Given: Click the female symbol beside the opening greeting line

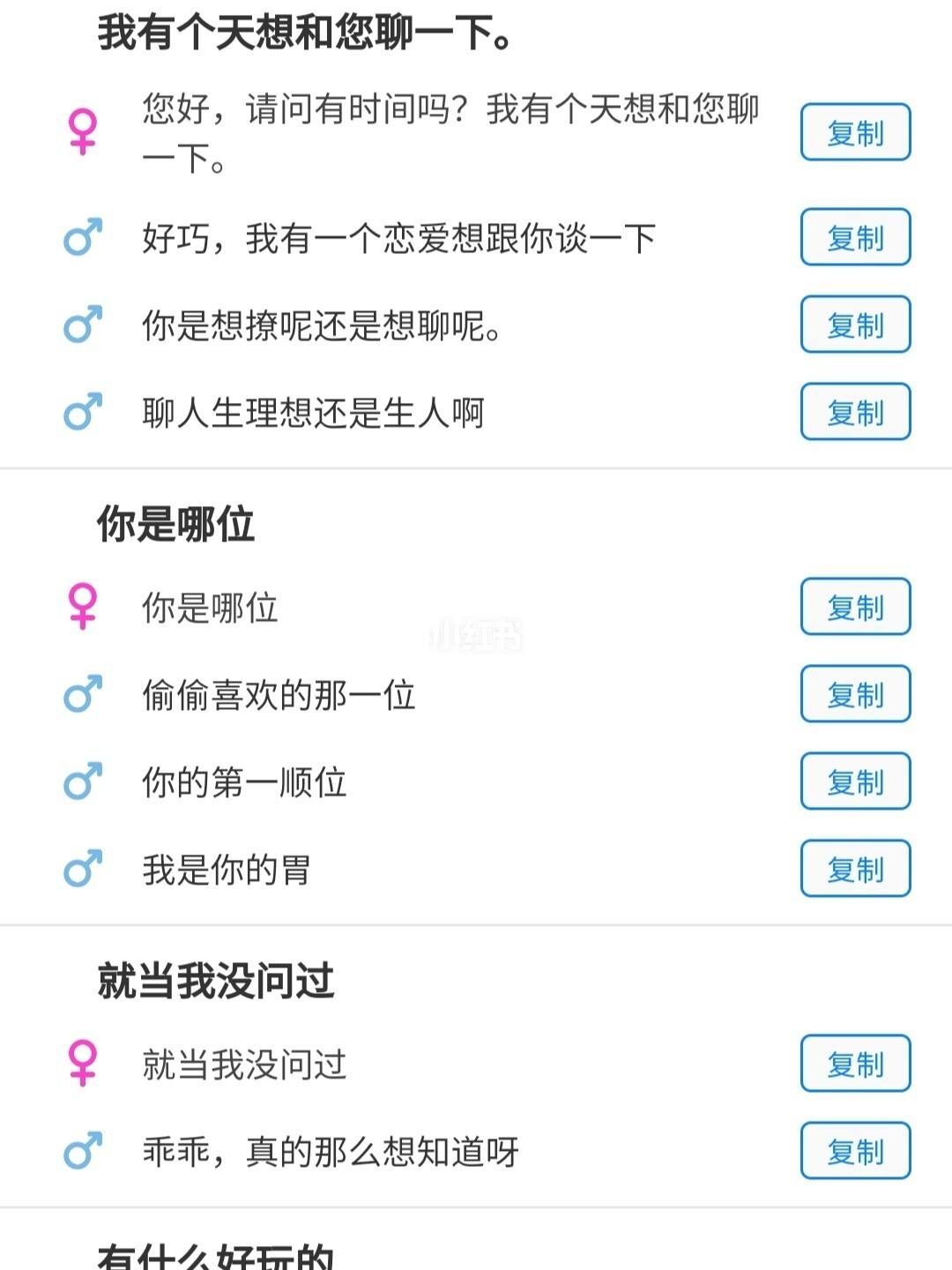Looking at the screenshot, I should point(83,131).
